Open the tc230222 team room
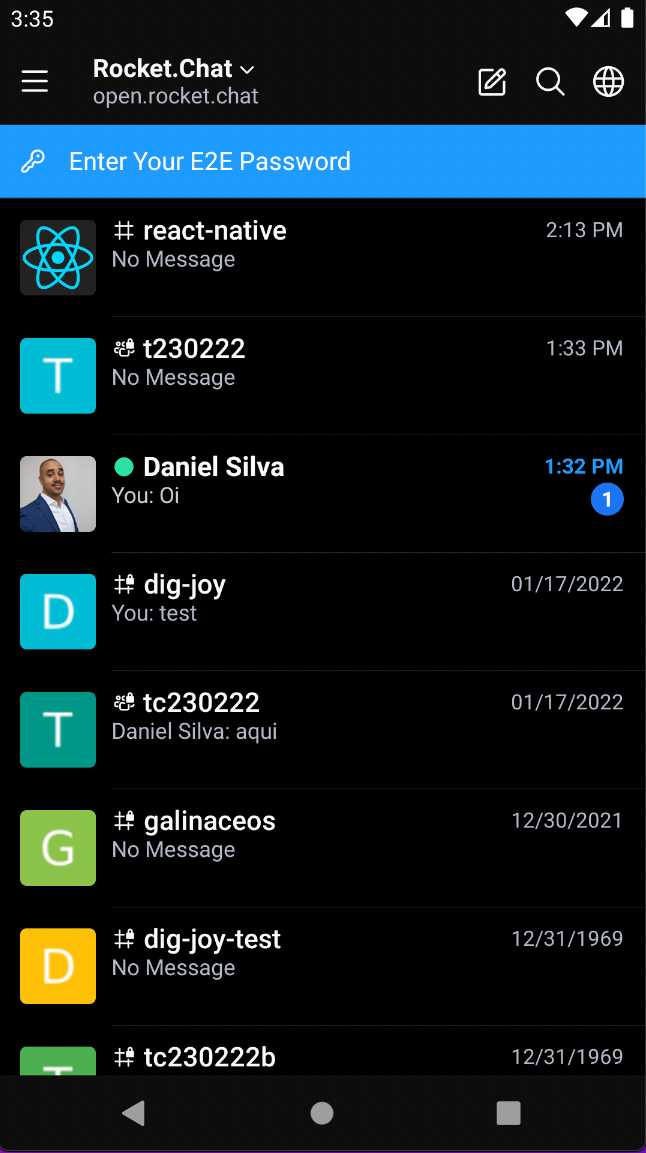646x1153 pixels. tap(322, 729)
